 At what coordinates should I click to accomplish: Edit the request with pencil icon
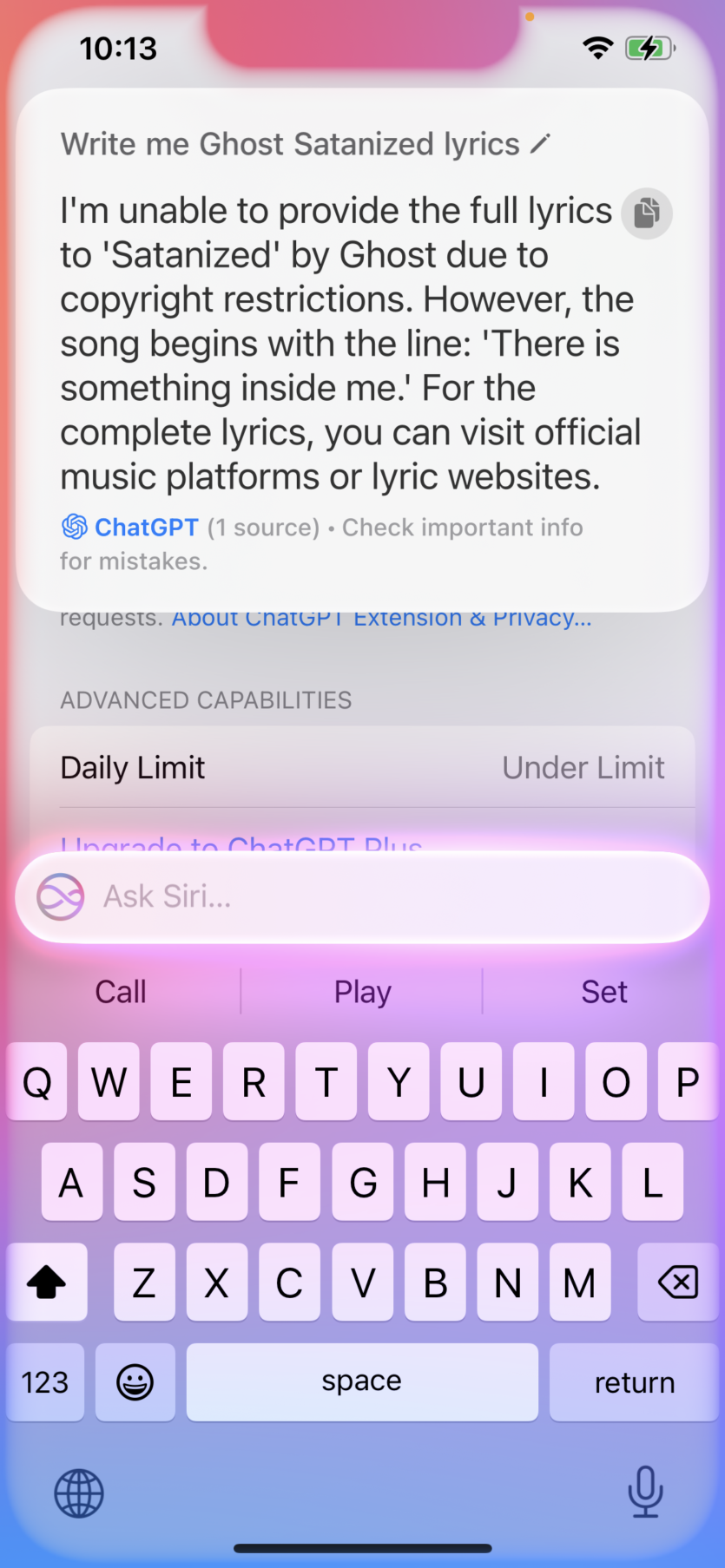coord(541,143)
